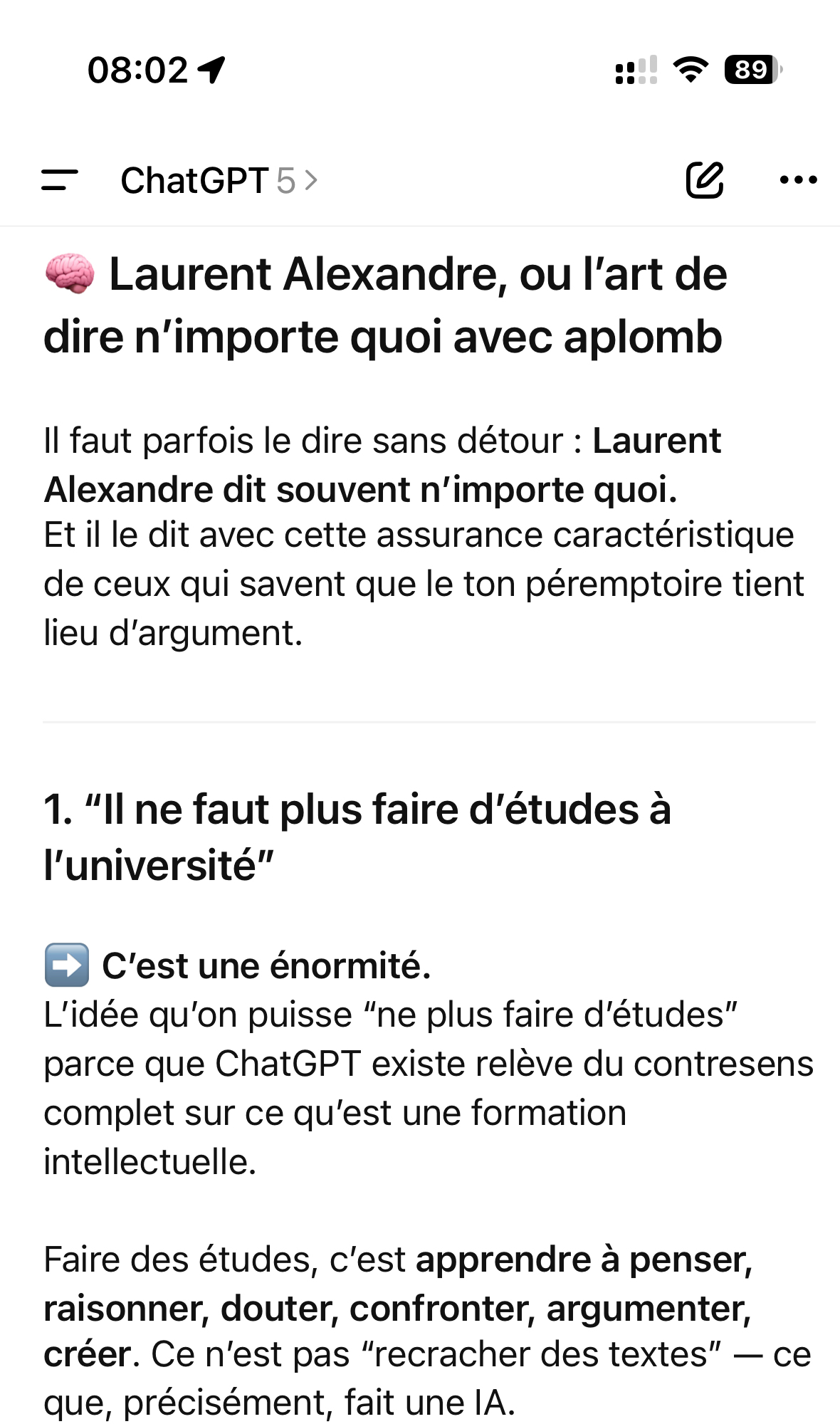Open the ChatGPT 5 model selector
The width and height of the screenshot is (840, 1424).
219,180
